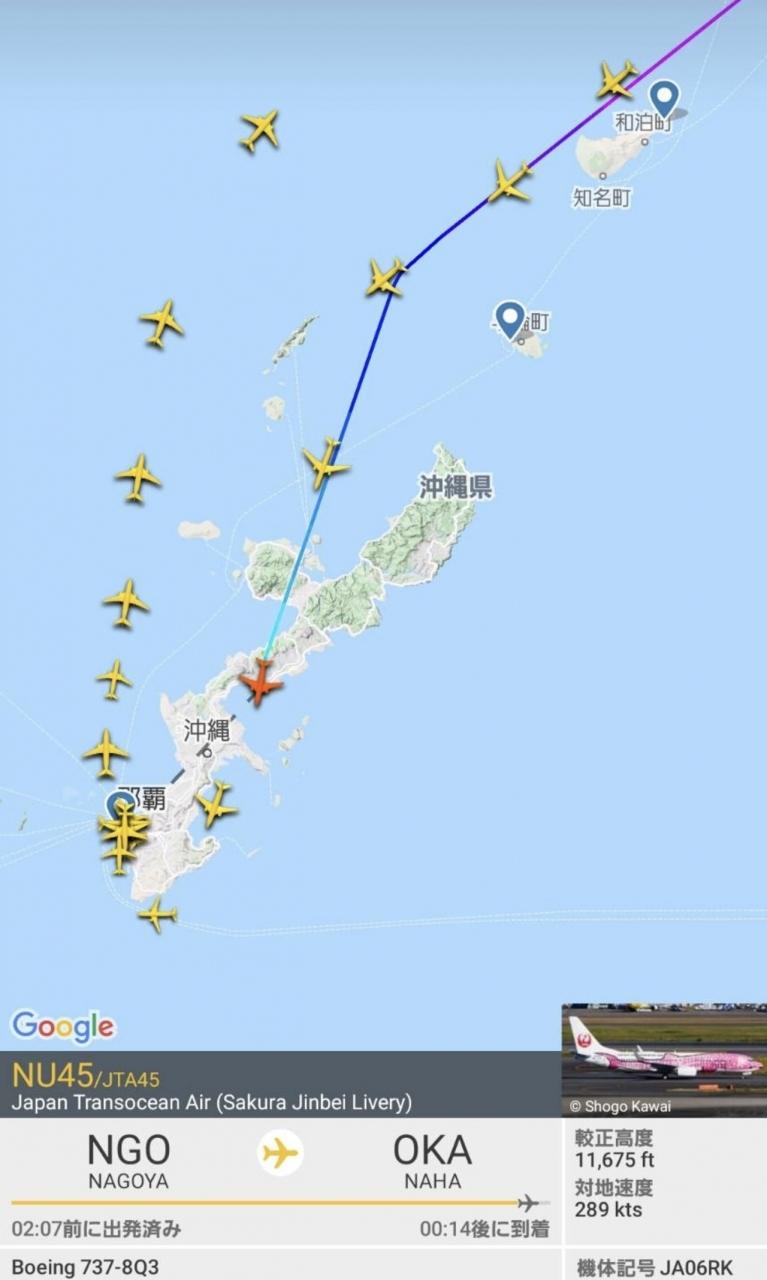Expand the Boeing 737-8Q3 aircraft details row
Screen dimensions: 767x1280
tap(280, 1266)
